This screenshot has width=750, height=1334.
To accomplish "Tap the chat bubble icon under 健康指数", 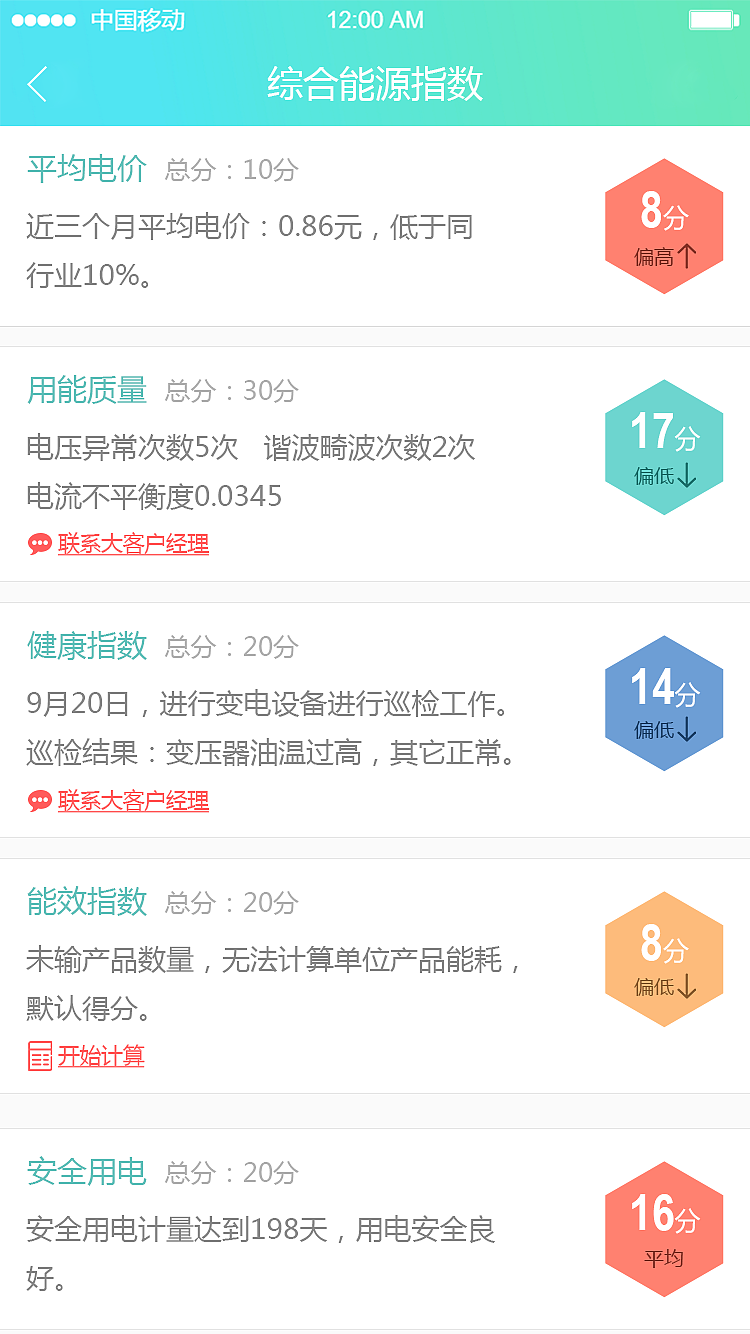I will (x=40, y=801).
